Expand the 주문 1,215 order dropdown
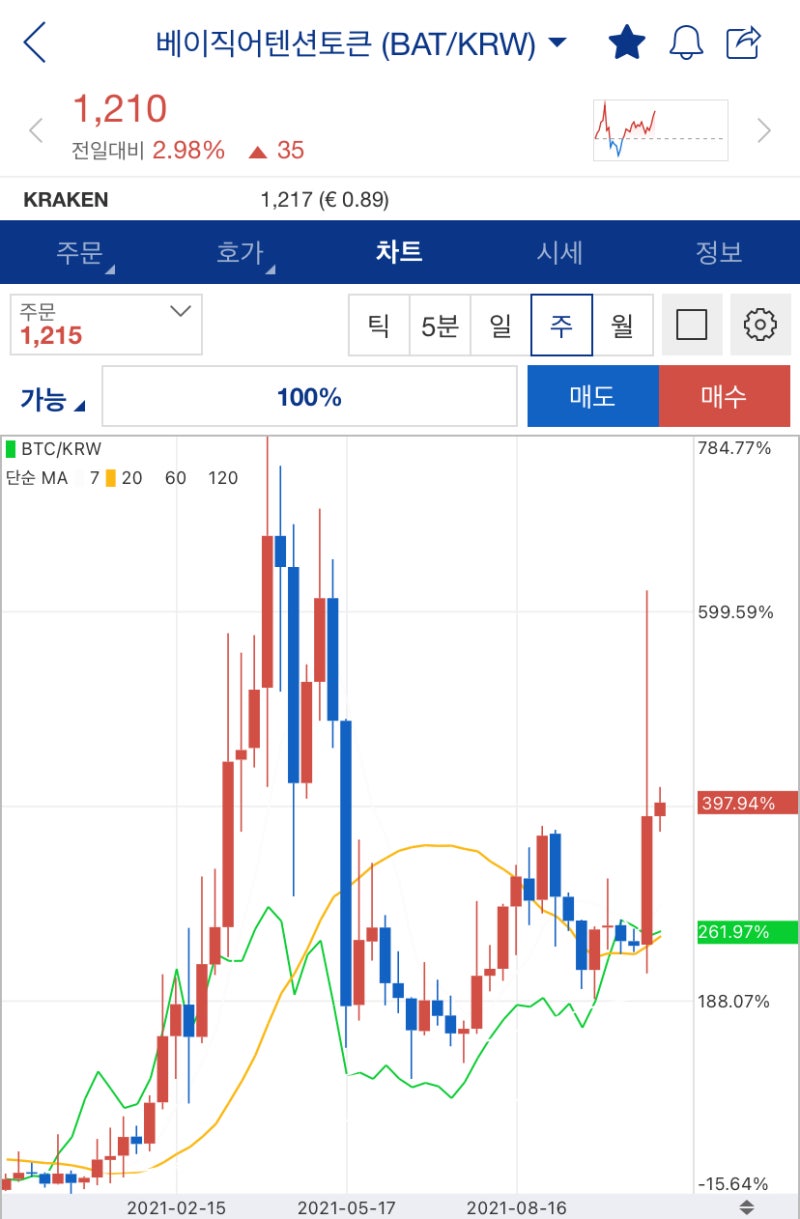The width and height of the screenshot is (800, 1219). point(106,324)
